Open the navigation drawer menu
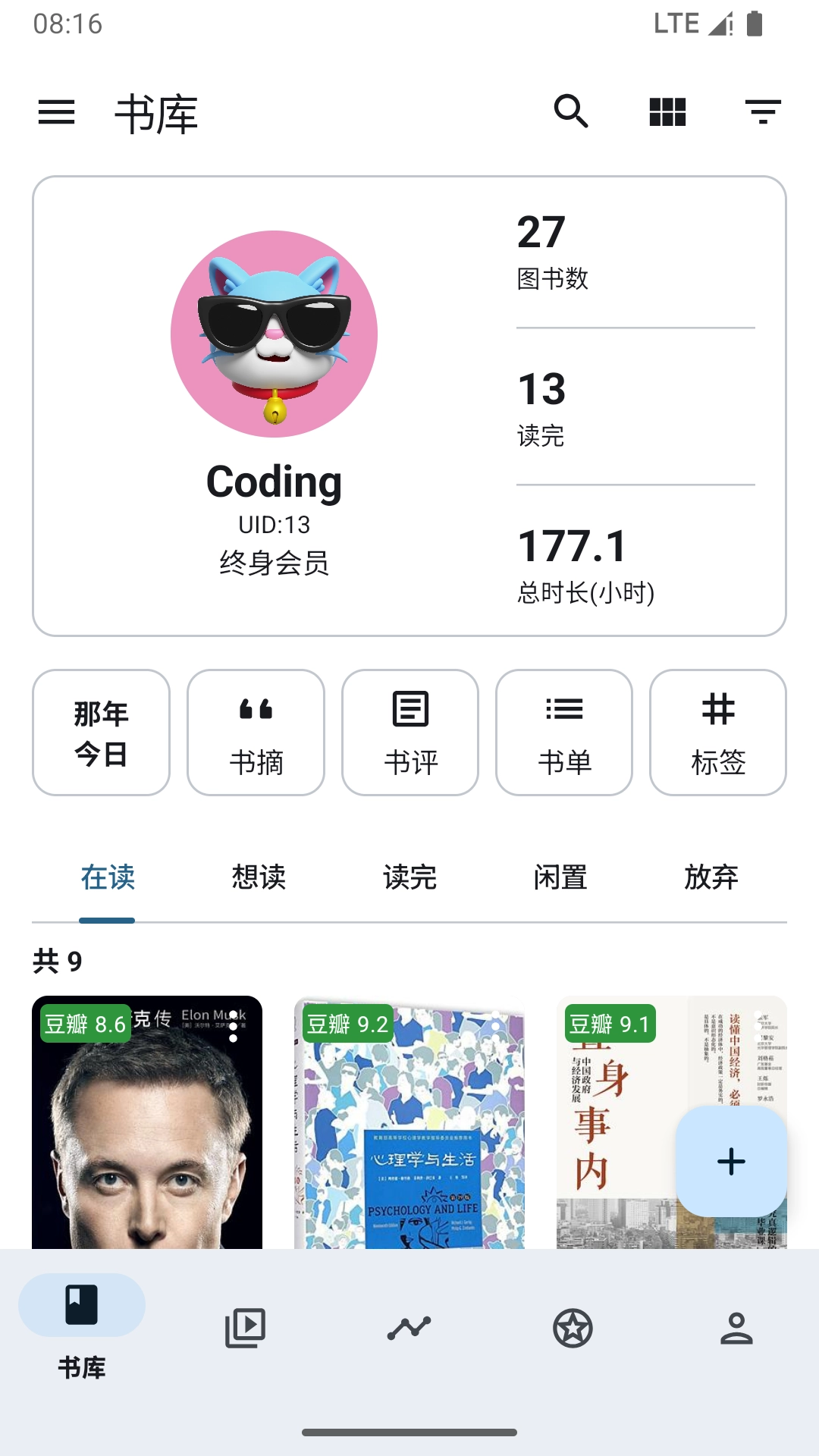This screenshot has width=819, height=1456. (57, 112)
